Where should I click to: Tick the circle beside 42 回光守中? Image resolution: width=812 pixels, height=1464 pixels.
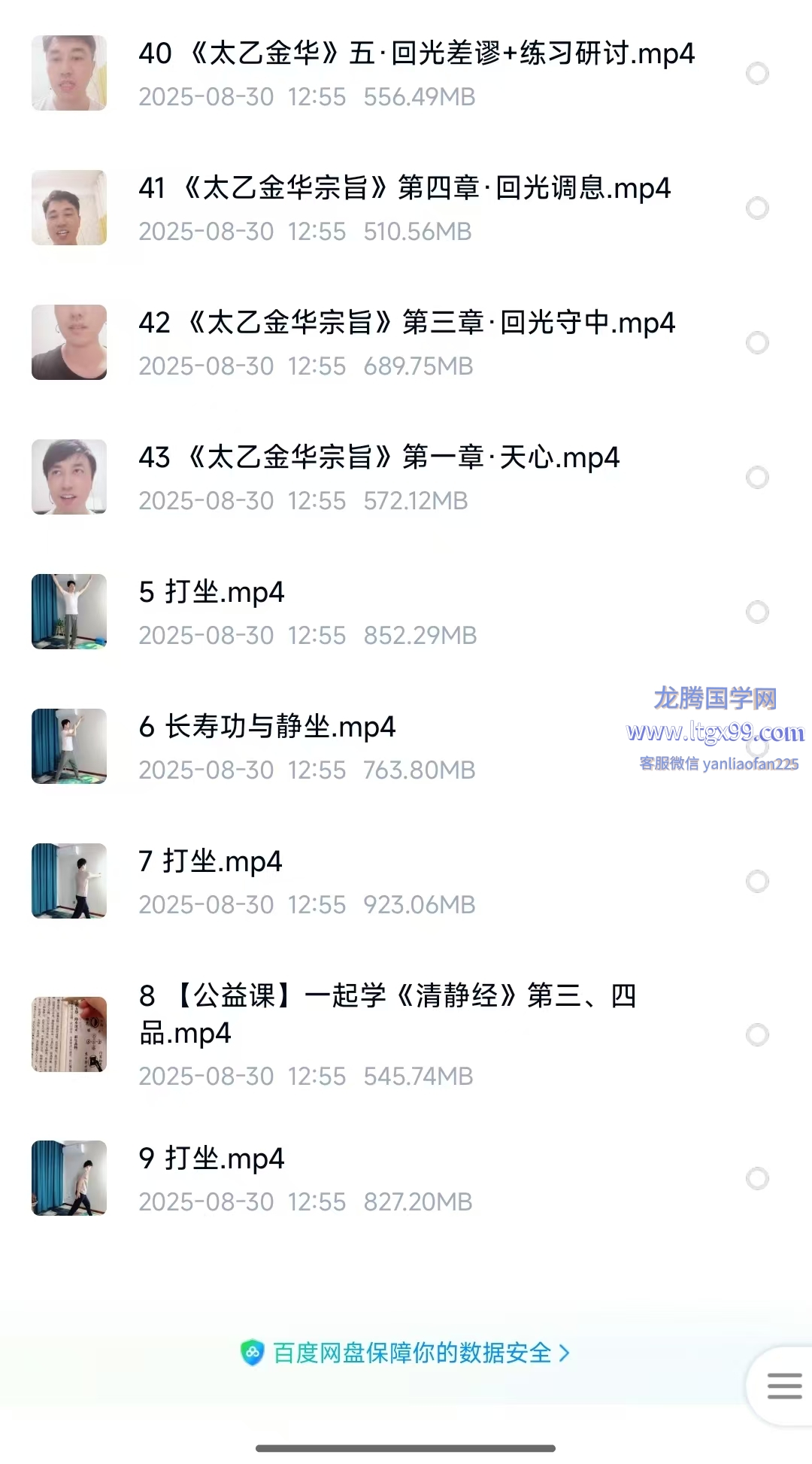pos(757,343)
